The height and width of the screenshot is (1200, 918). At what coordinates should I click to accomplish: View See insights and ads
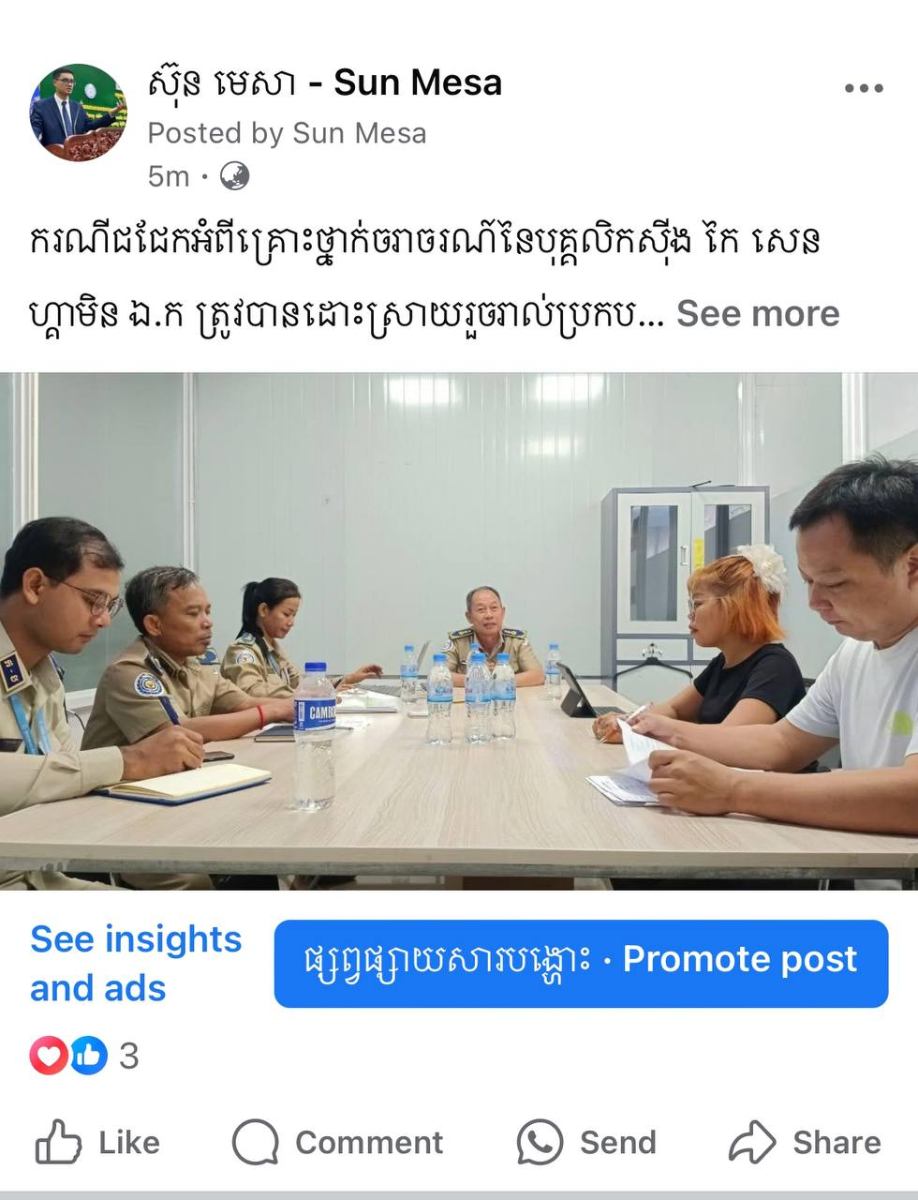click(x=136, y=963)
